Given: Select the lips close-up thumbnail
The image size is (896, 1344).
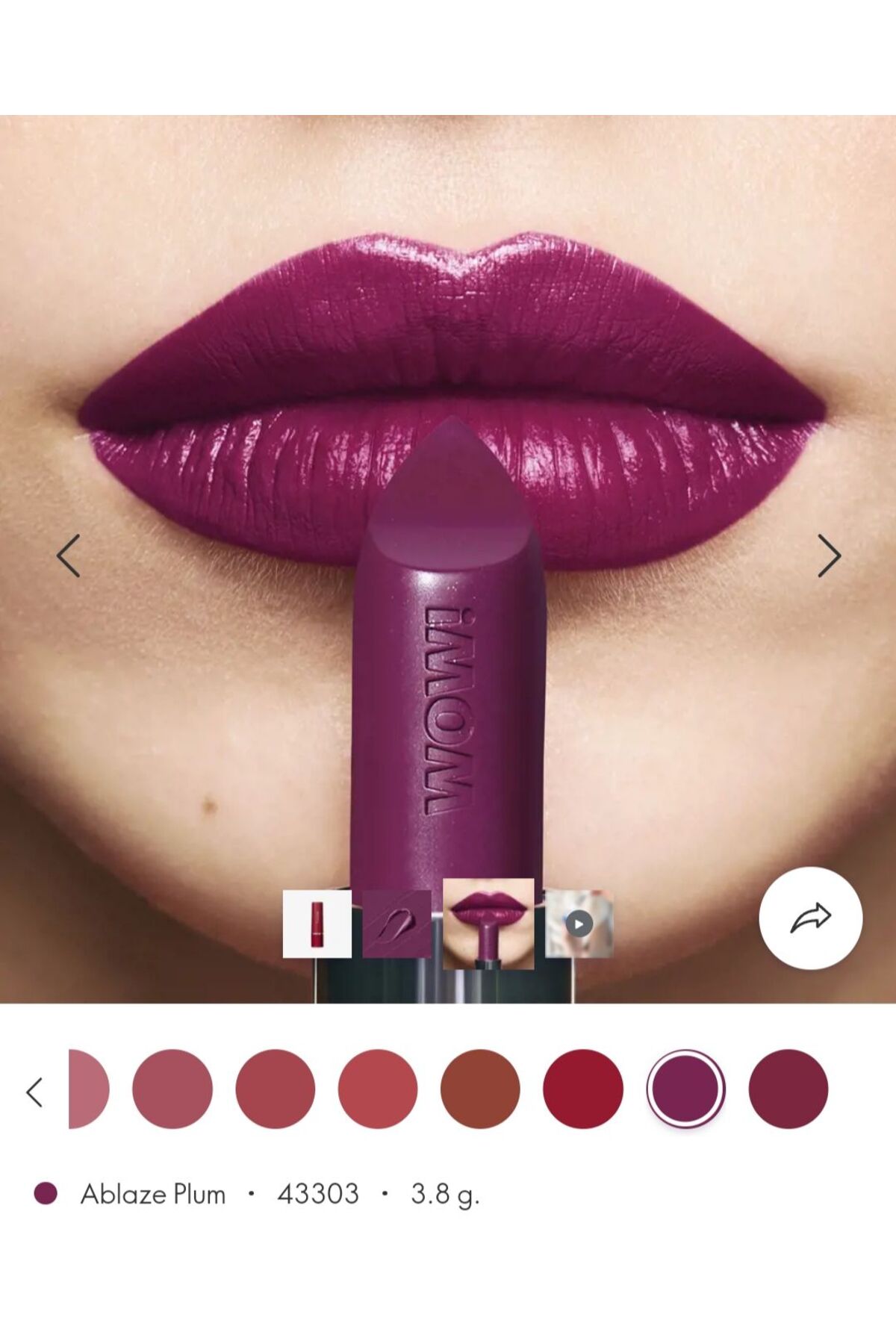Looking at the screenshot, I should [488, 924].
